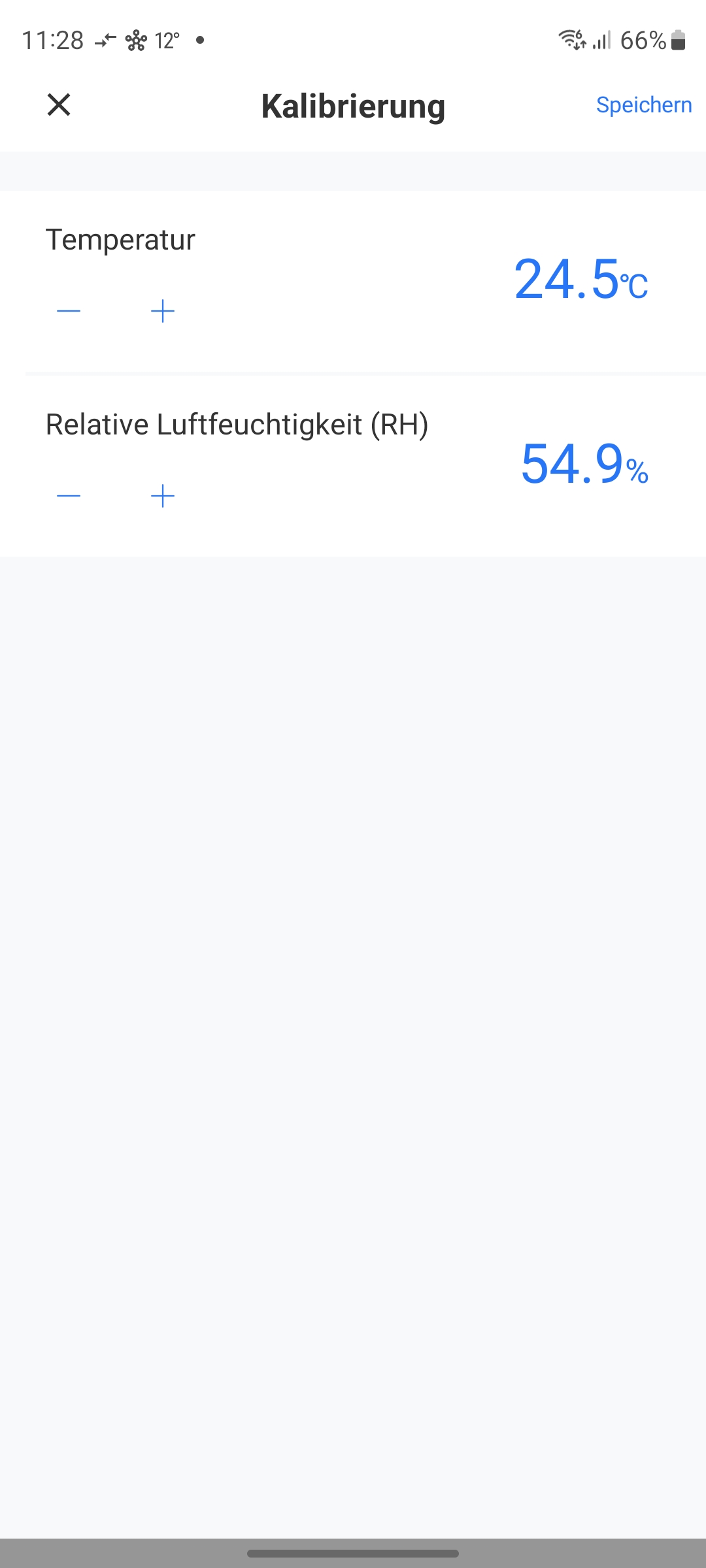Increase the Relative Luftfeuchtigkeit value

coord(163,496)
